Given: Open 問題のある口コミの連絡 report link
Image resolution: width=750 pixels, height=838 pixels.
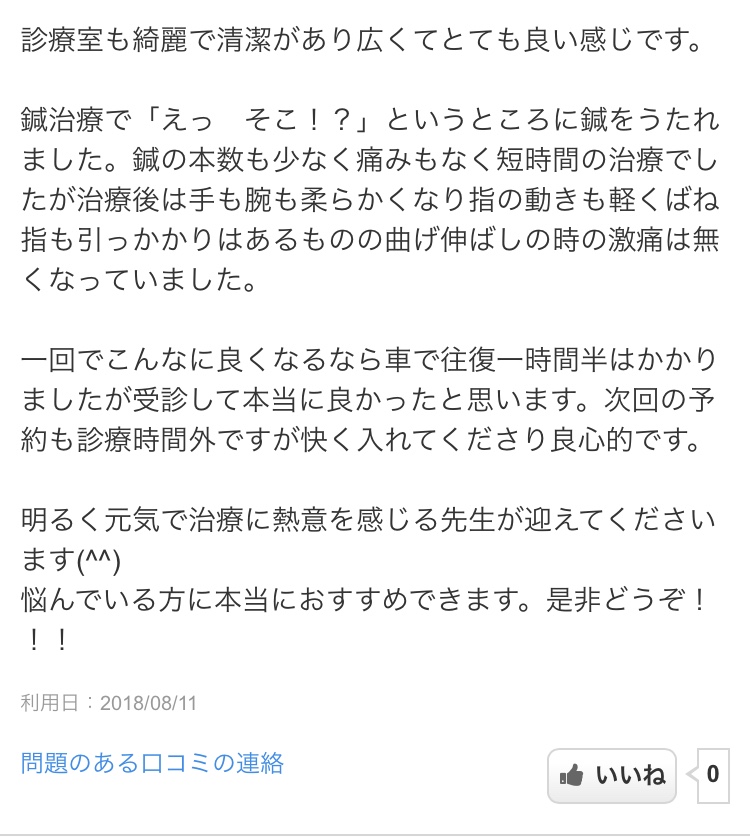Looking at the screenshot, I should (152, 764).
